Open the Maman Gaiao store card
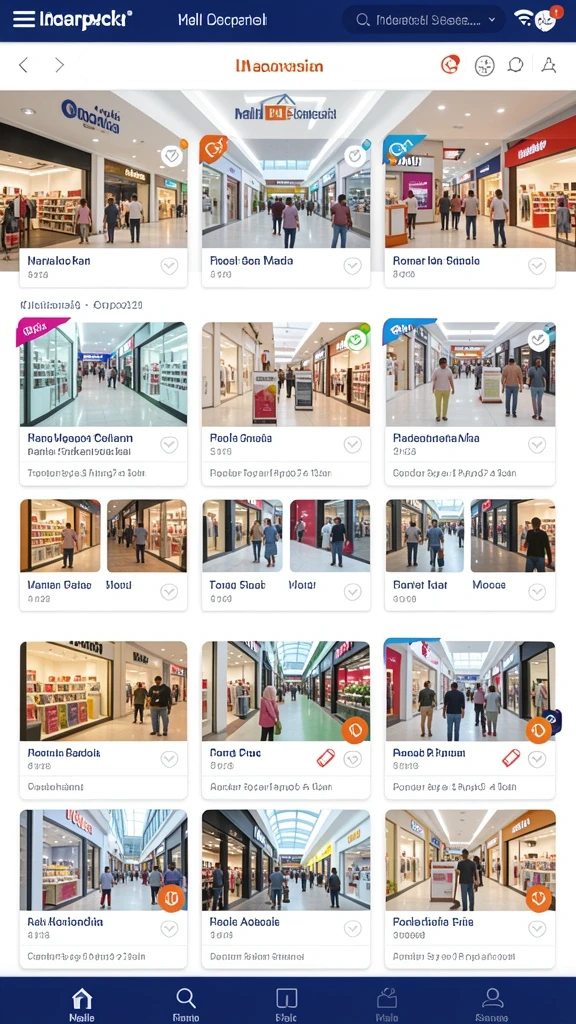 point(103,555)
